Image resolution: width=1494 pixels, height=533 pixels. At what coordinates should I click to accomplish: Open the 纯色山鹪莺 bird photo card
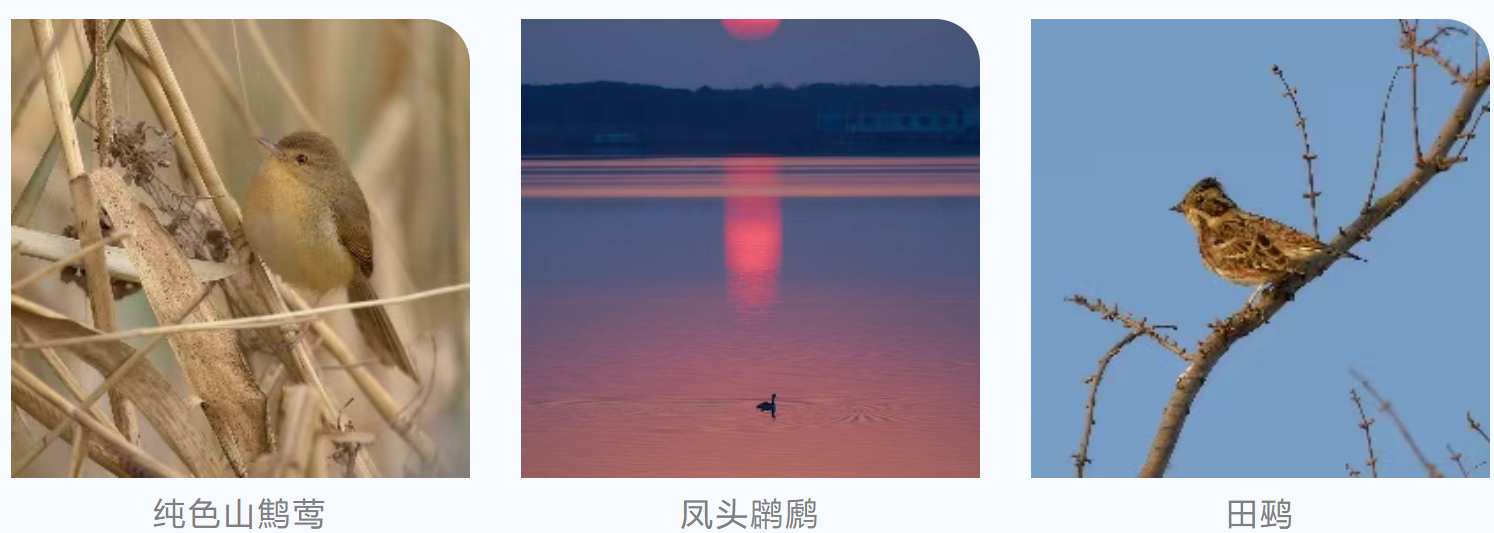click(240, 248)
